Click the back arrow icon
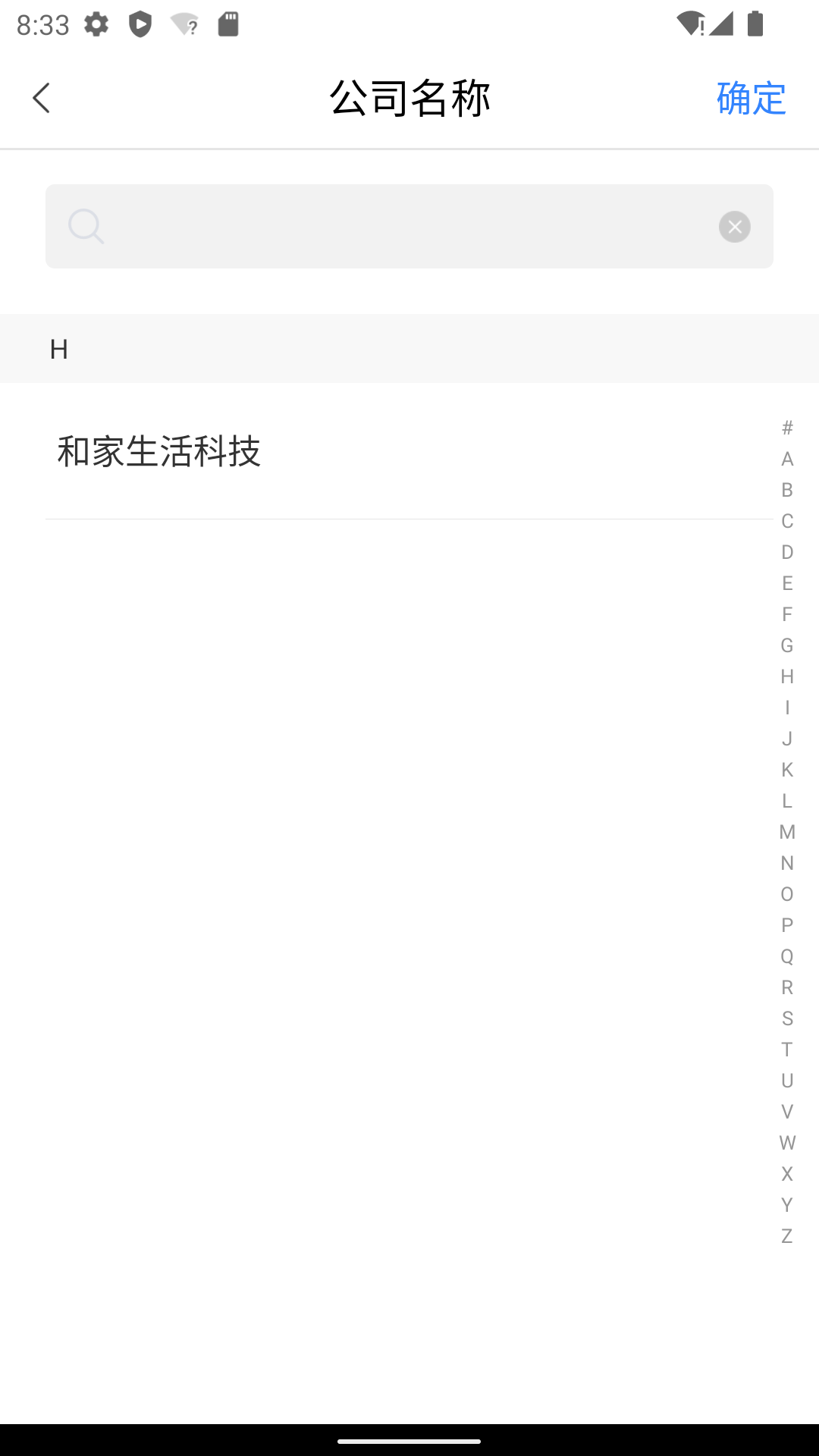This screenshot has width=819, height=1456. pos(42,98)
